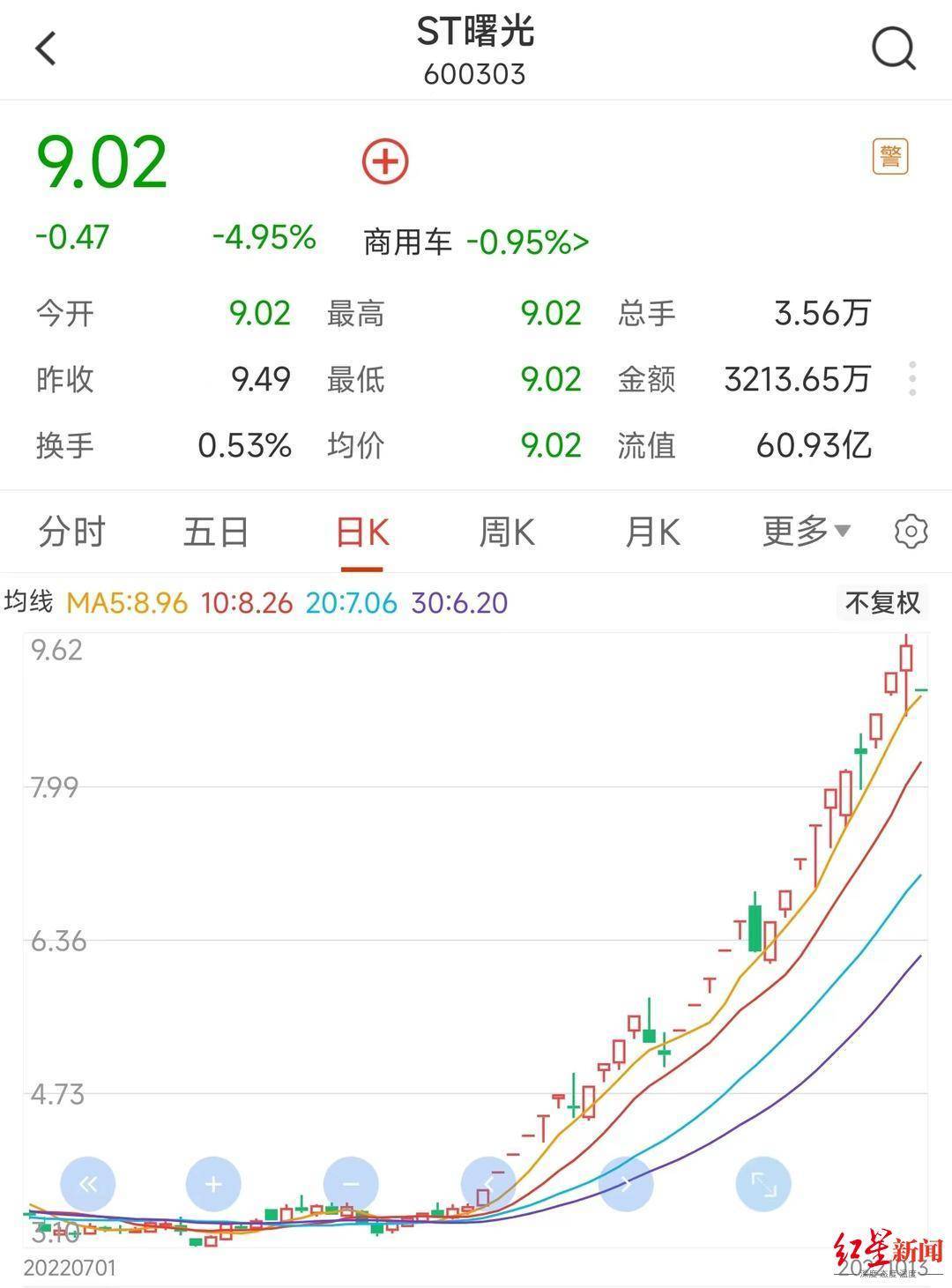Zoom in the K-line chart with plus
Image resolution: width=952 pixels, height=1288 pixels.
(x=213, y=1184)
